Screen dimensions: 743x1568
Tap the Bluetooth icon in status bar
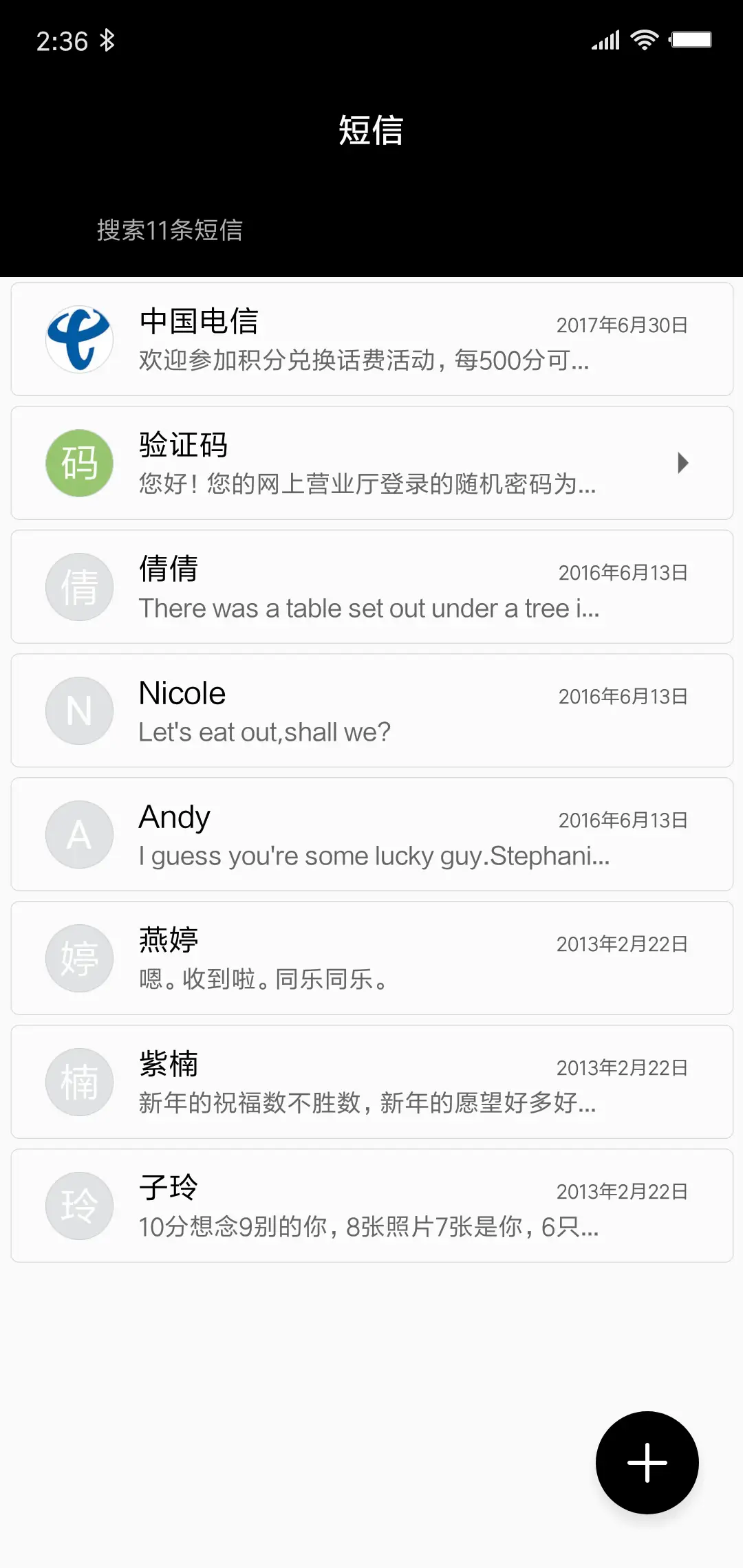pos(108,39)
